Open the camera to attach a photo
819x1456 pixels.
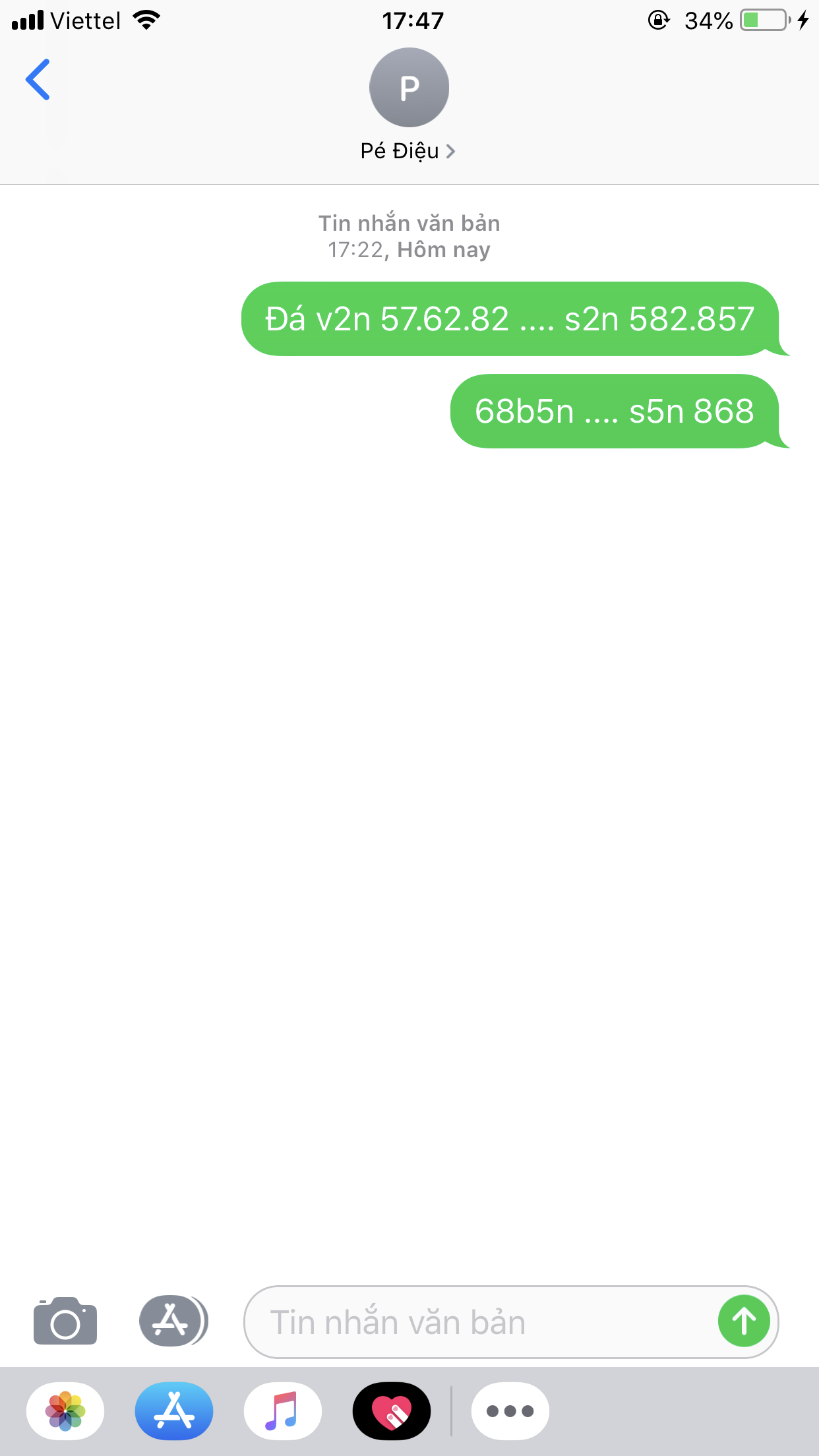(65, 1321)
